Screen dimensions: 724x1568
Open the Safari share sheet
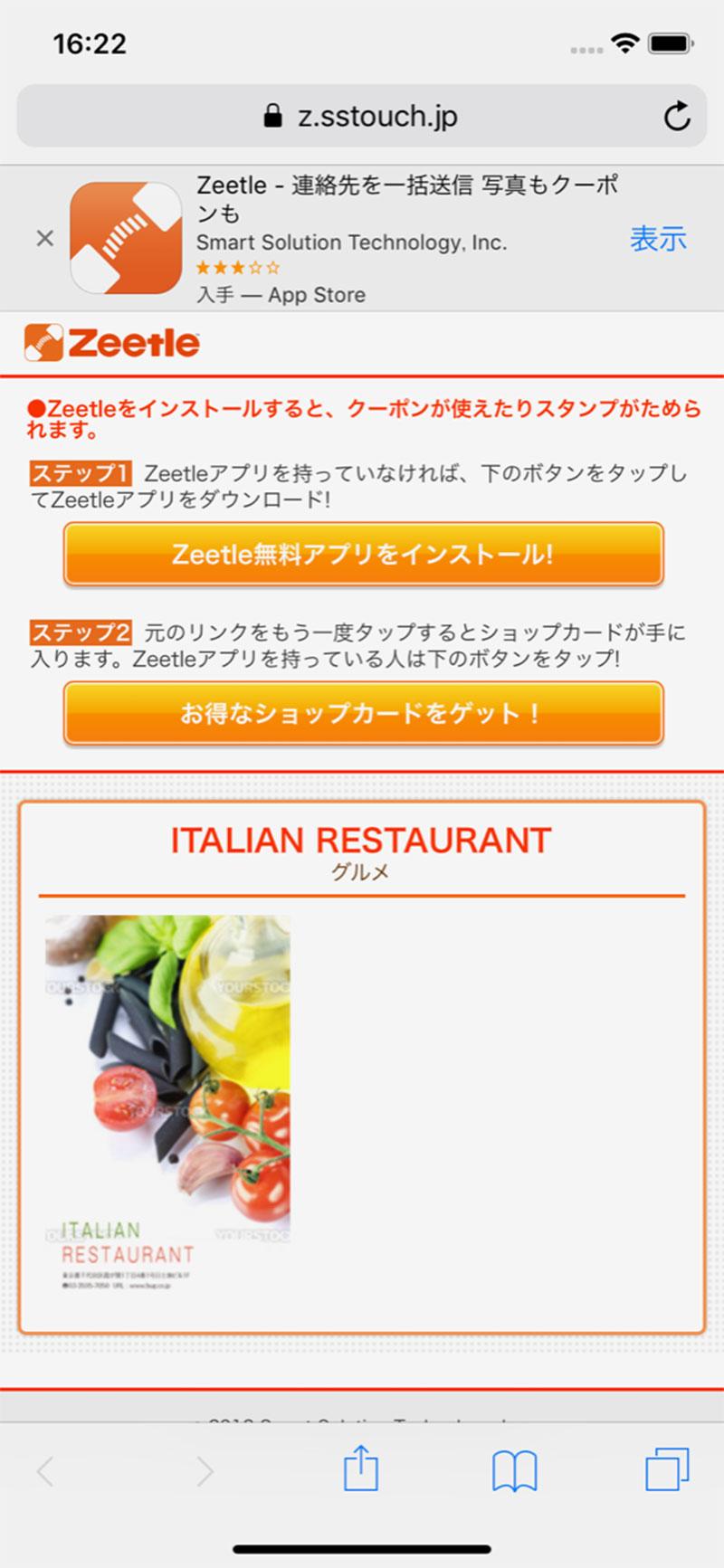[x=361, y=1469]
